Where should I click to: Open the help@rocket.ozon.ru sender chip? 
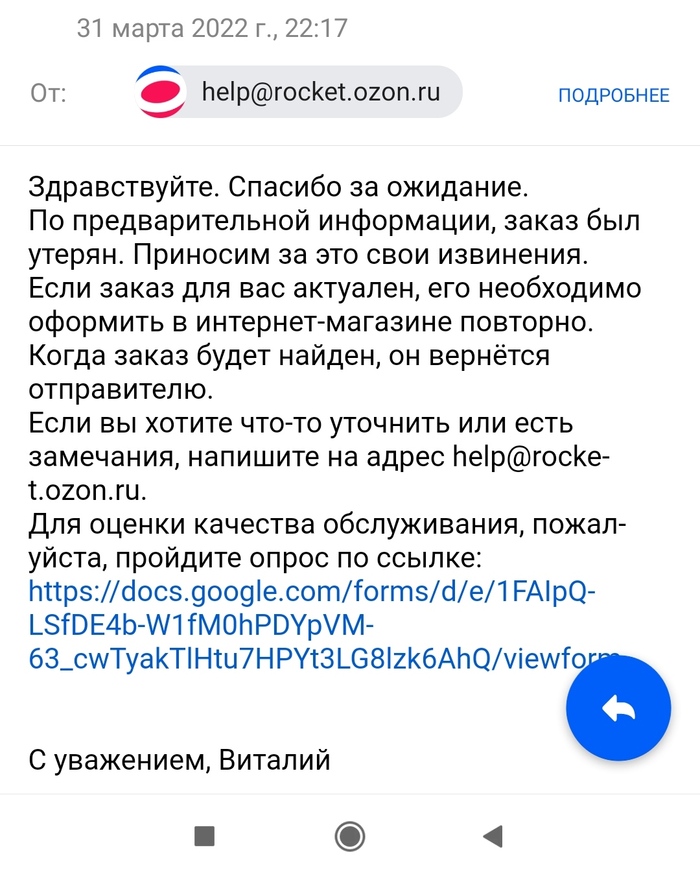(298, 94)
